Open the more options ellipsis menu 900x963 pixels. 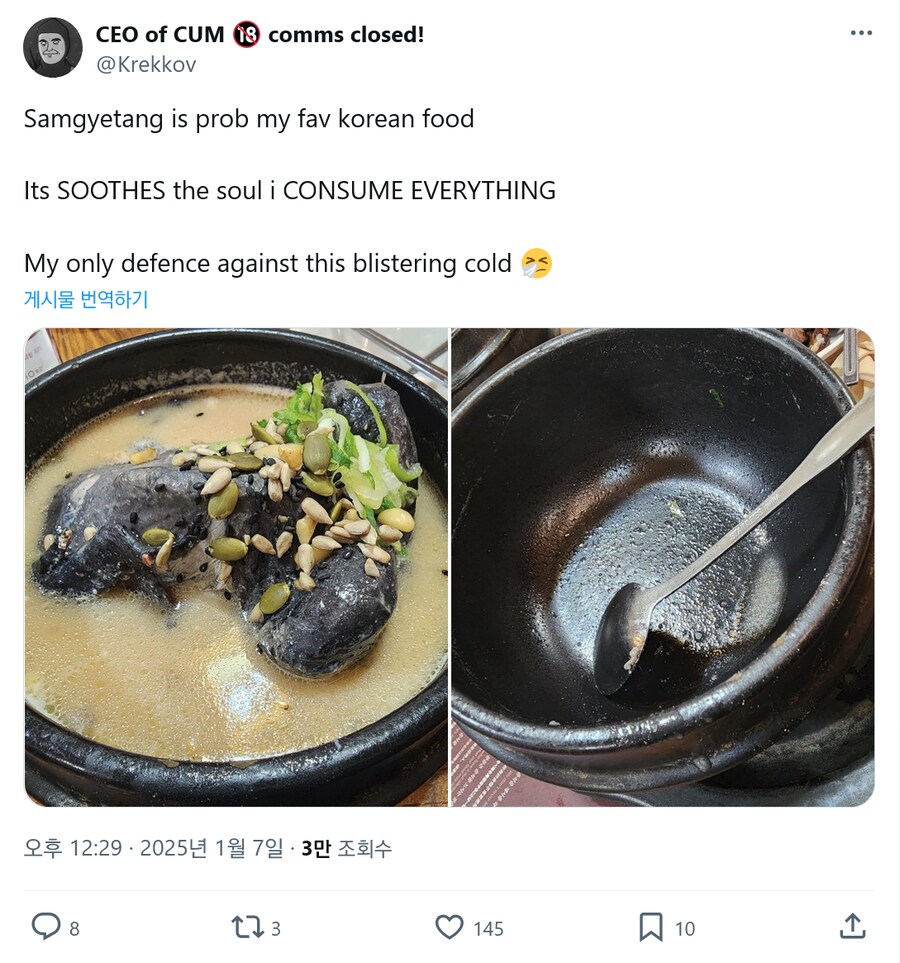[862, 32]
